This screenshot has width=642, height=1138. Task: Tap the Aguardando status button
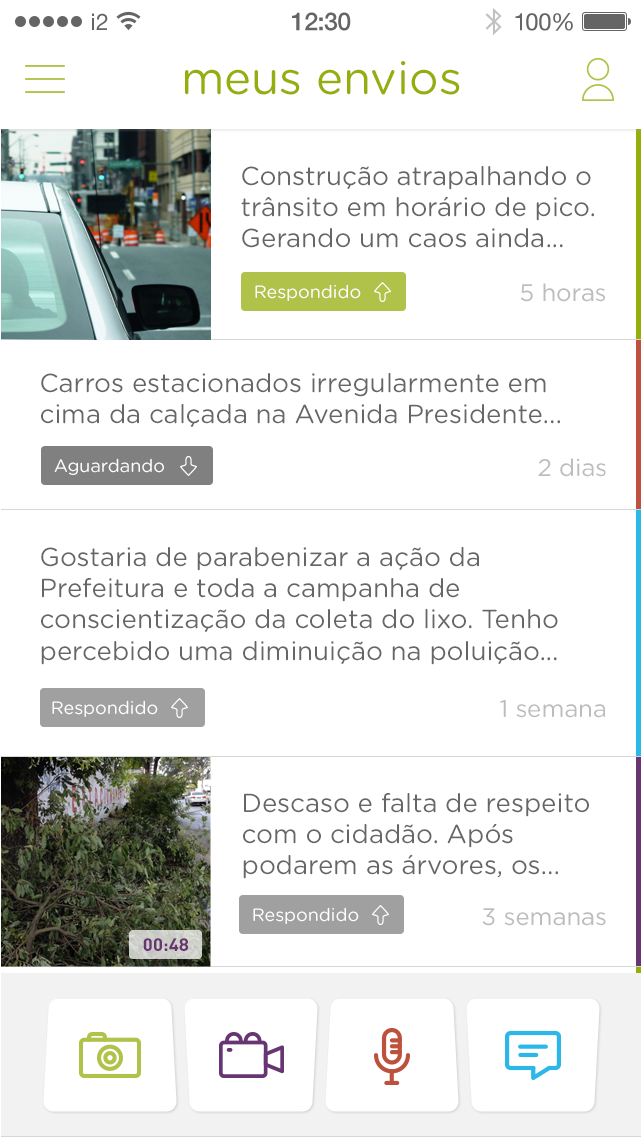[x=127, y=466]
